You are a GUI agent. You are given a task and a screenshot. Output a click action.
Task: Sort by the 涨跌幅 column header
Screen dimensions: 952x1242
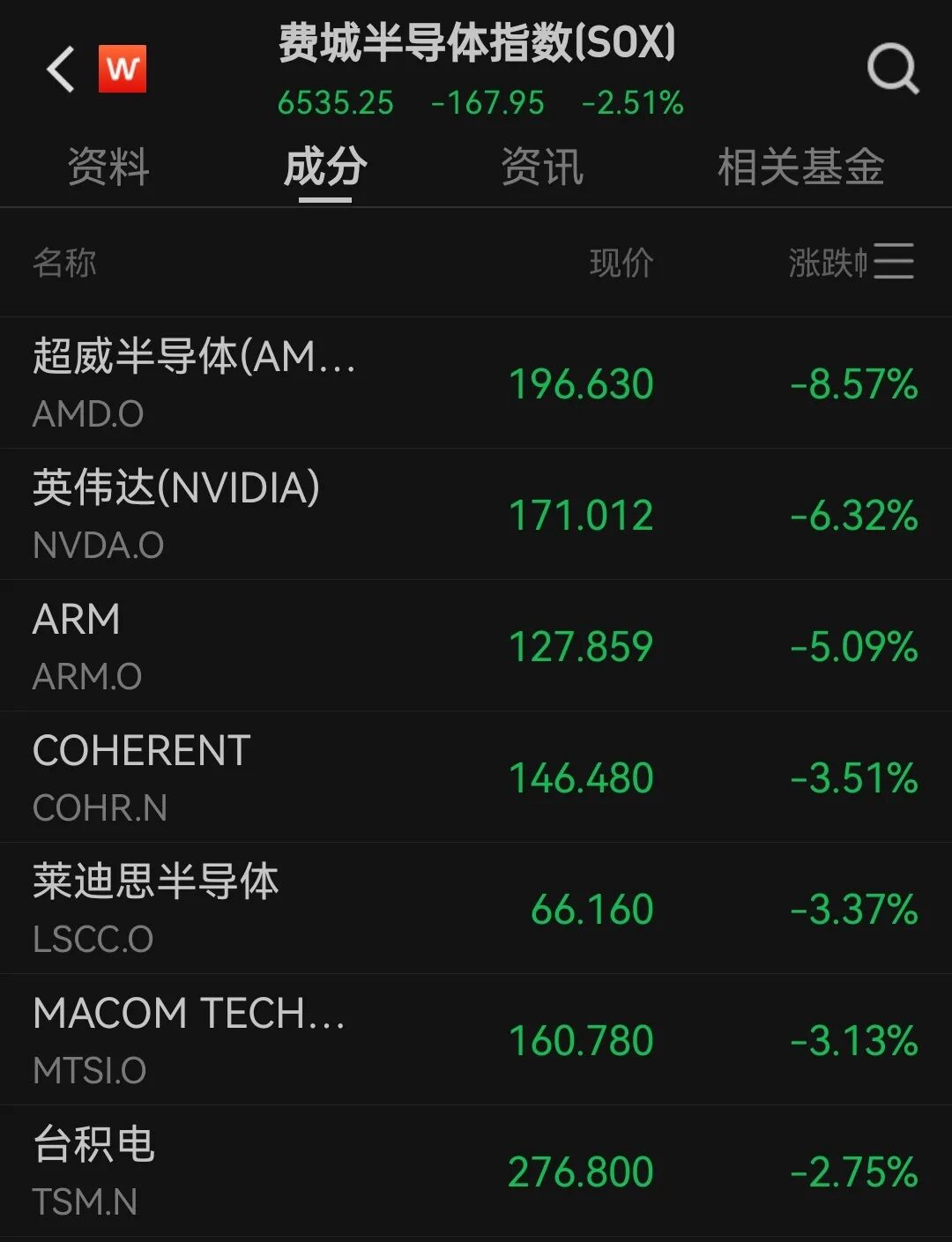click(x=827, y=263)
